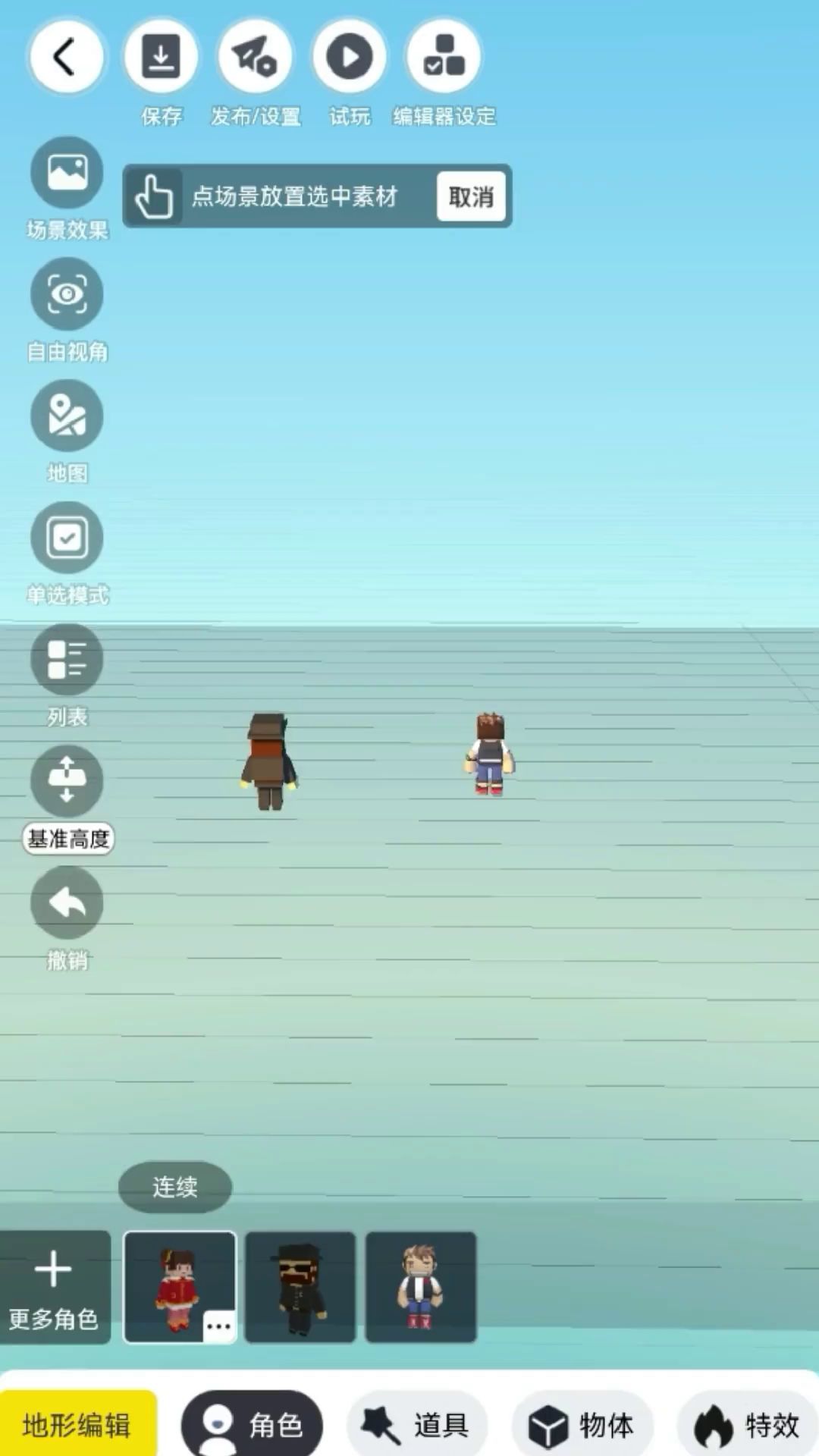Undo last action with 撤销
This screenshot has height=1456, width=819.
67,903
